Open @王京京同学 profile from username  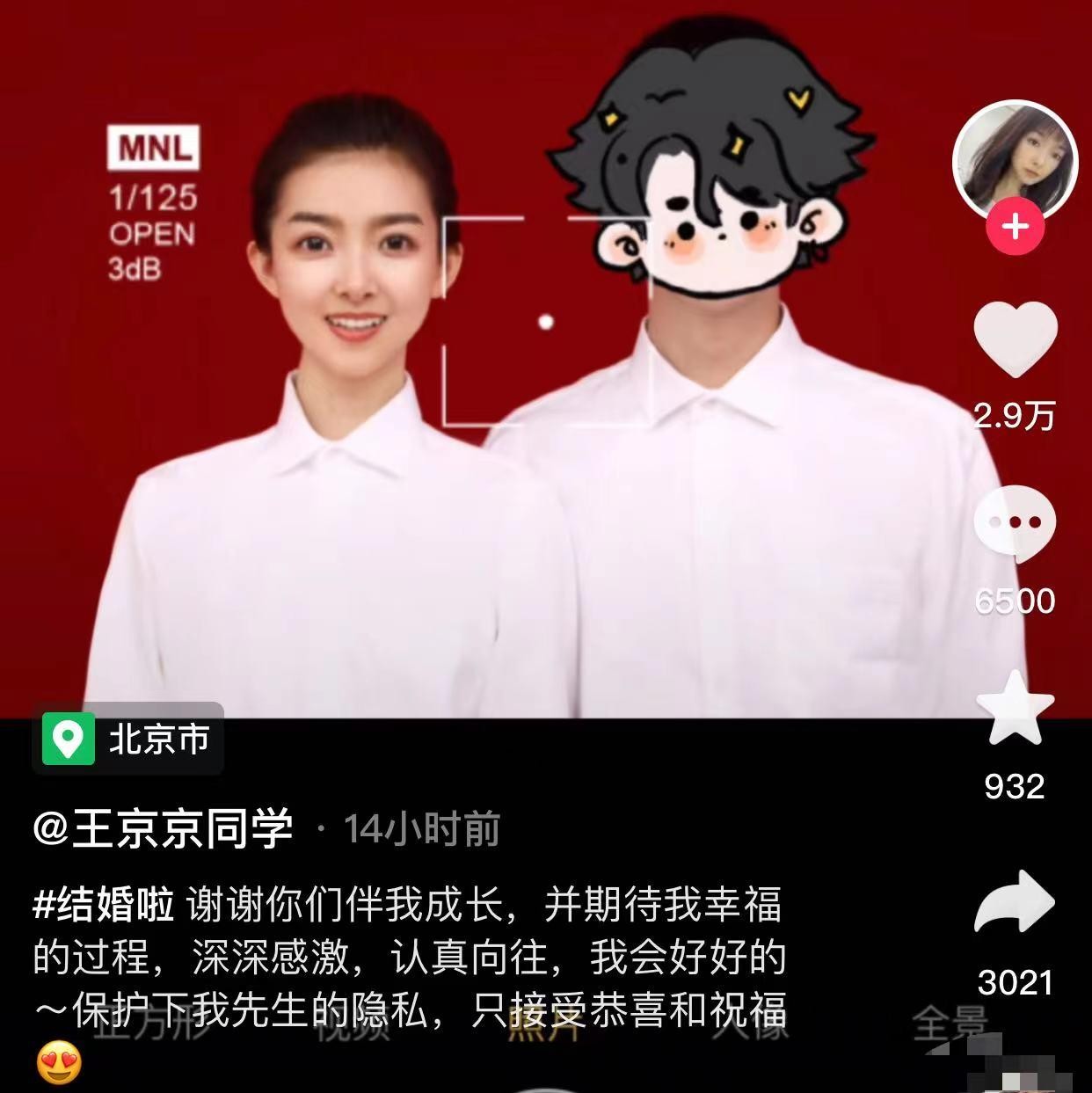(163, 828)
